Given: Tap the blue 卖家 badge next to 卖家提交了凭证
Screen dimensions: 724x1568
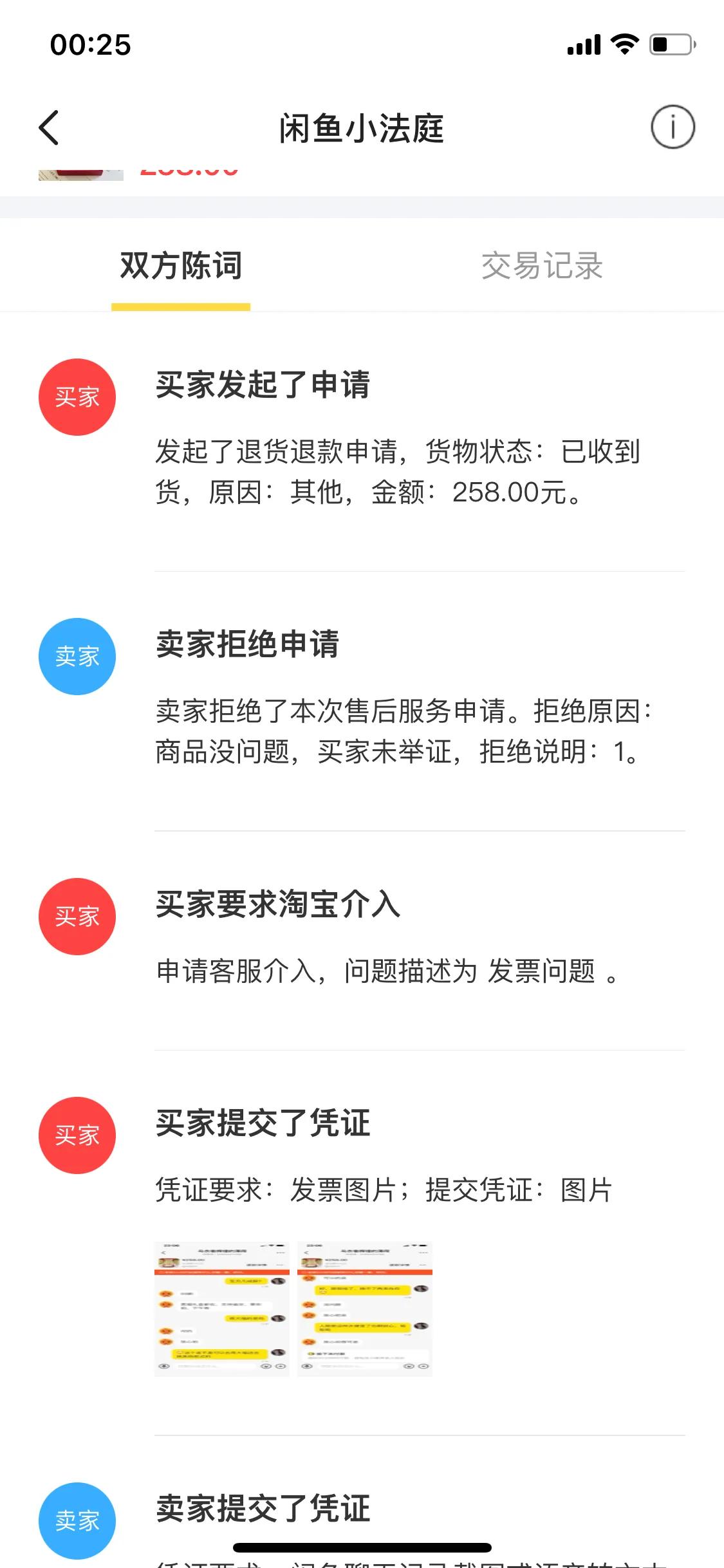Looking at the screenshot, I should tap(77, 1521).
